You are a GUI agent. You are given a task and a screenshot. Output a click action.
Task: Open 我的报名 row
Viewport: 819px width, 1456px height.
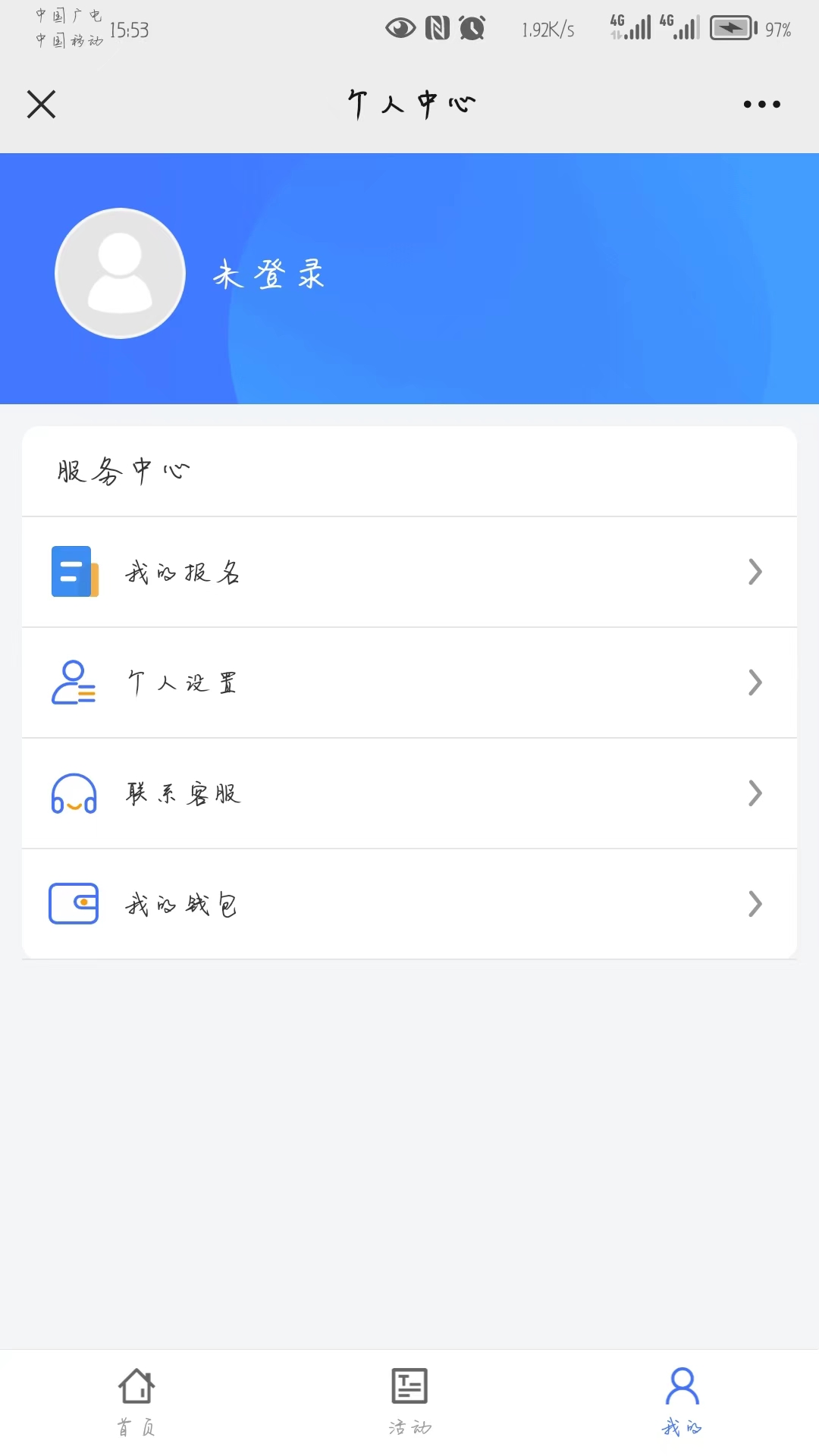pyautogui.click(x=409, y=572)
